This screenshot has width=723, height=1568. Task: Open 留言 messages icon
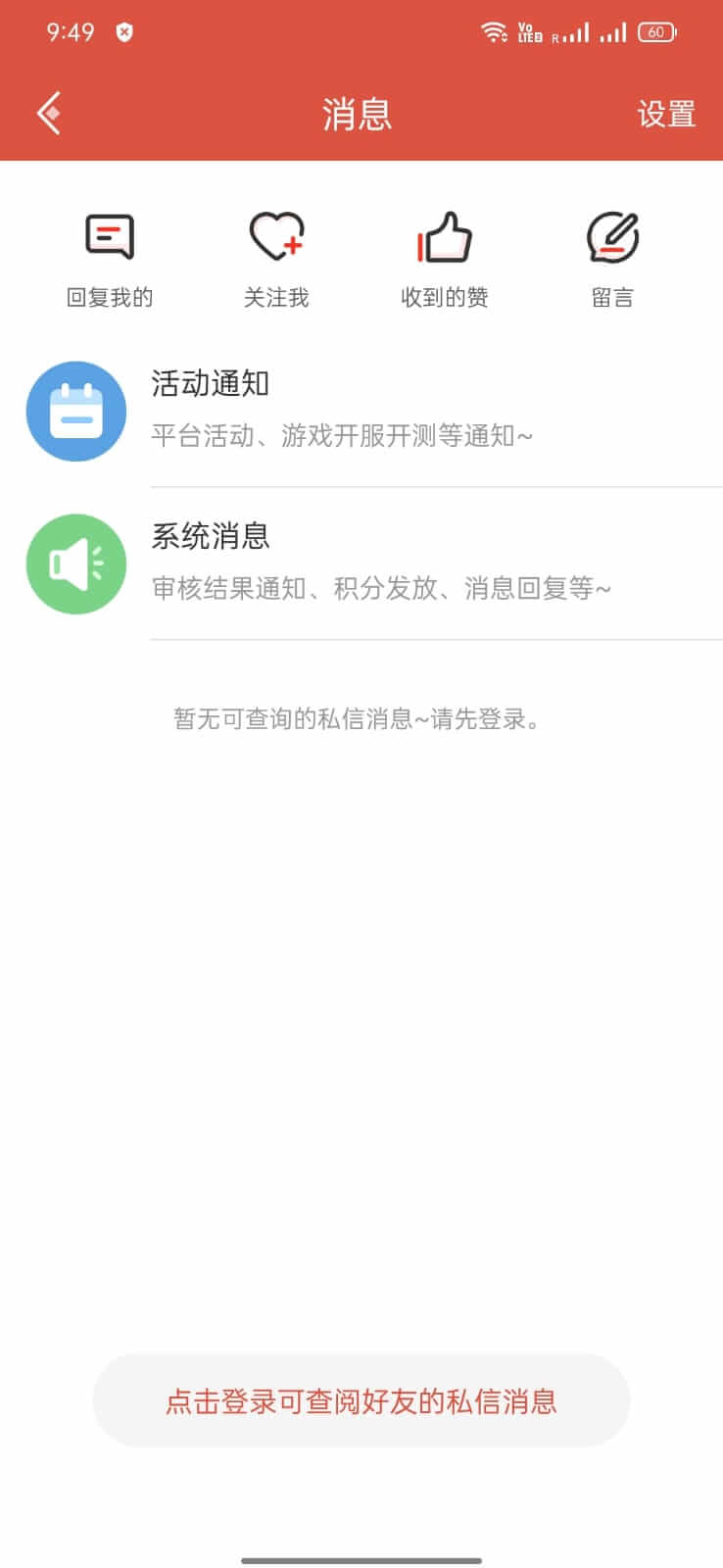(613, 235)
